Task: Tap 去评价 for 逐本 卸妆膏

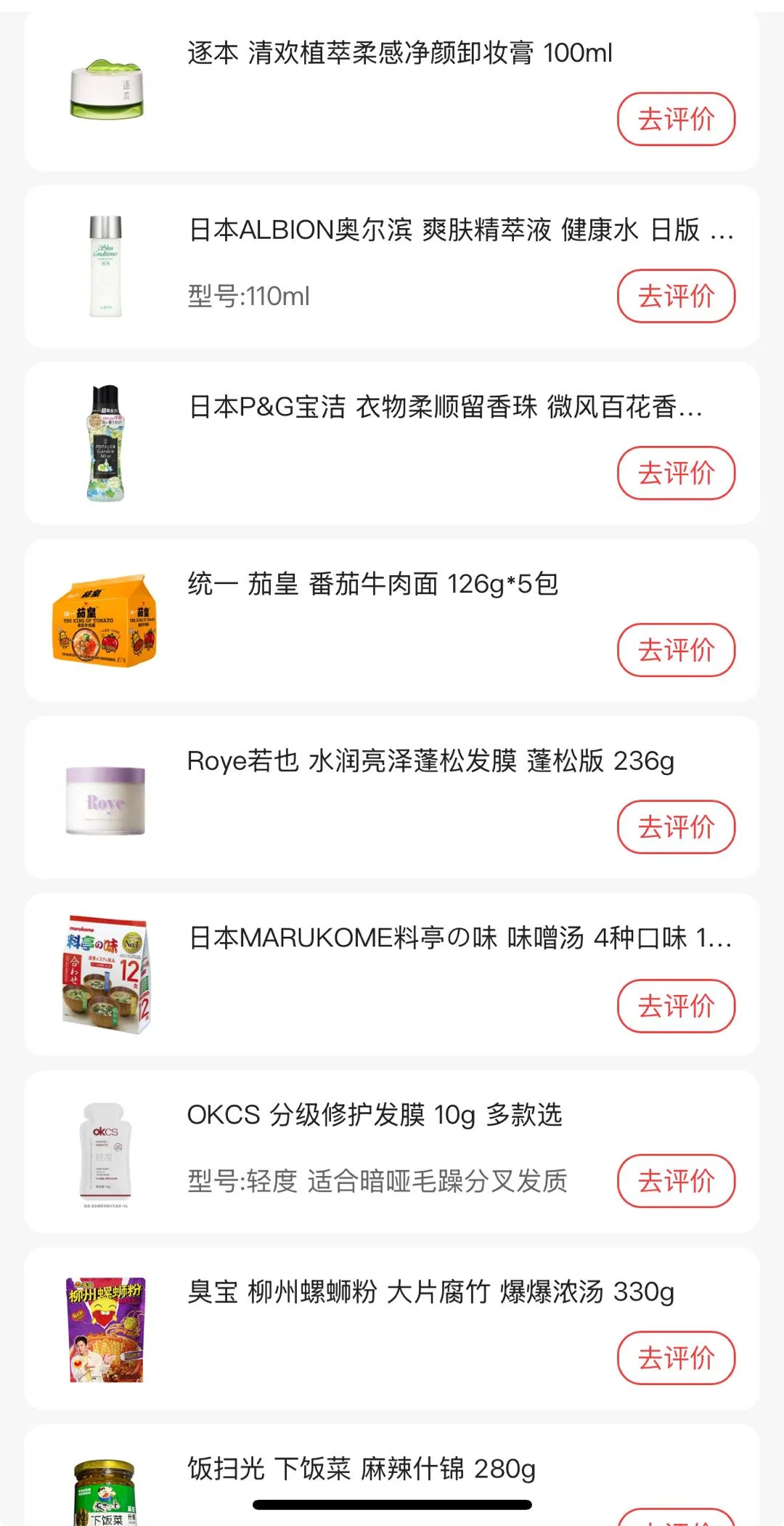Action: click(x=676, y=119)
